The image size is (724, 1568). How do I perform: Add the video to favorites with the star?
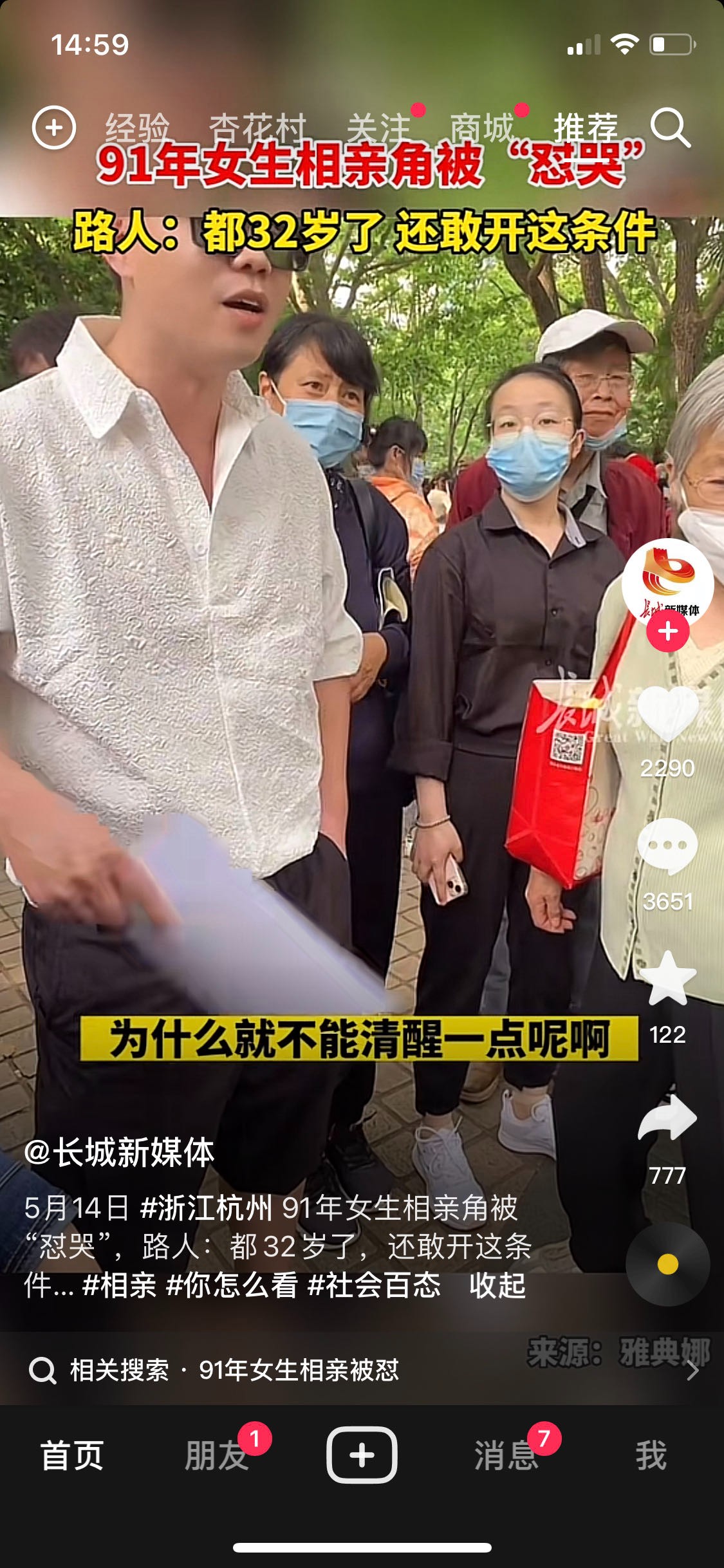click(x=667, y=980)
